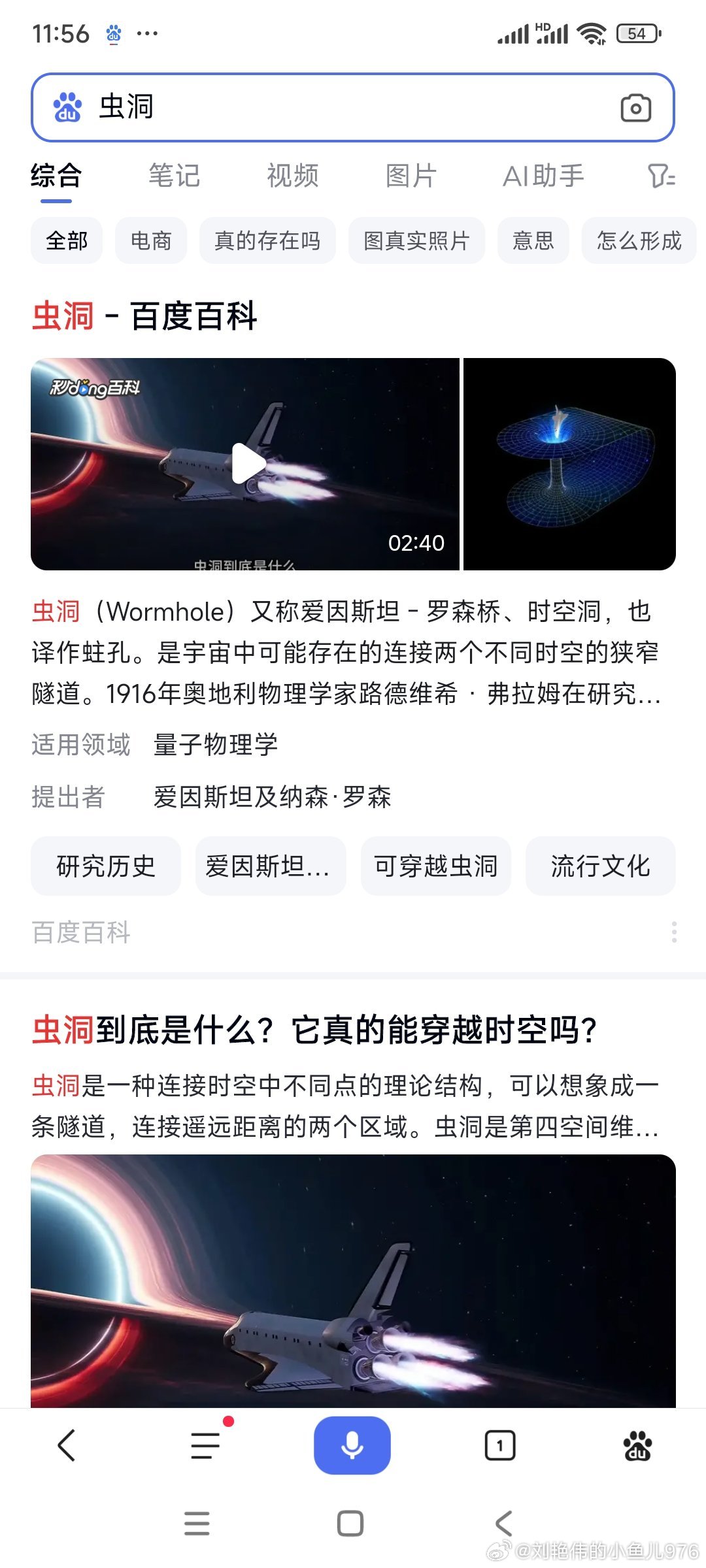This screenshot has width=706, height=1568.
Task: Open the 研究历史 section
Action: coord(106,866)
